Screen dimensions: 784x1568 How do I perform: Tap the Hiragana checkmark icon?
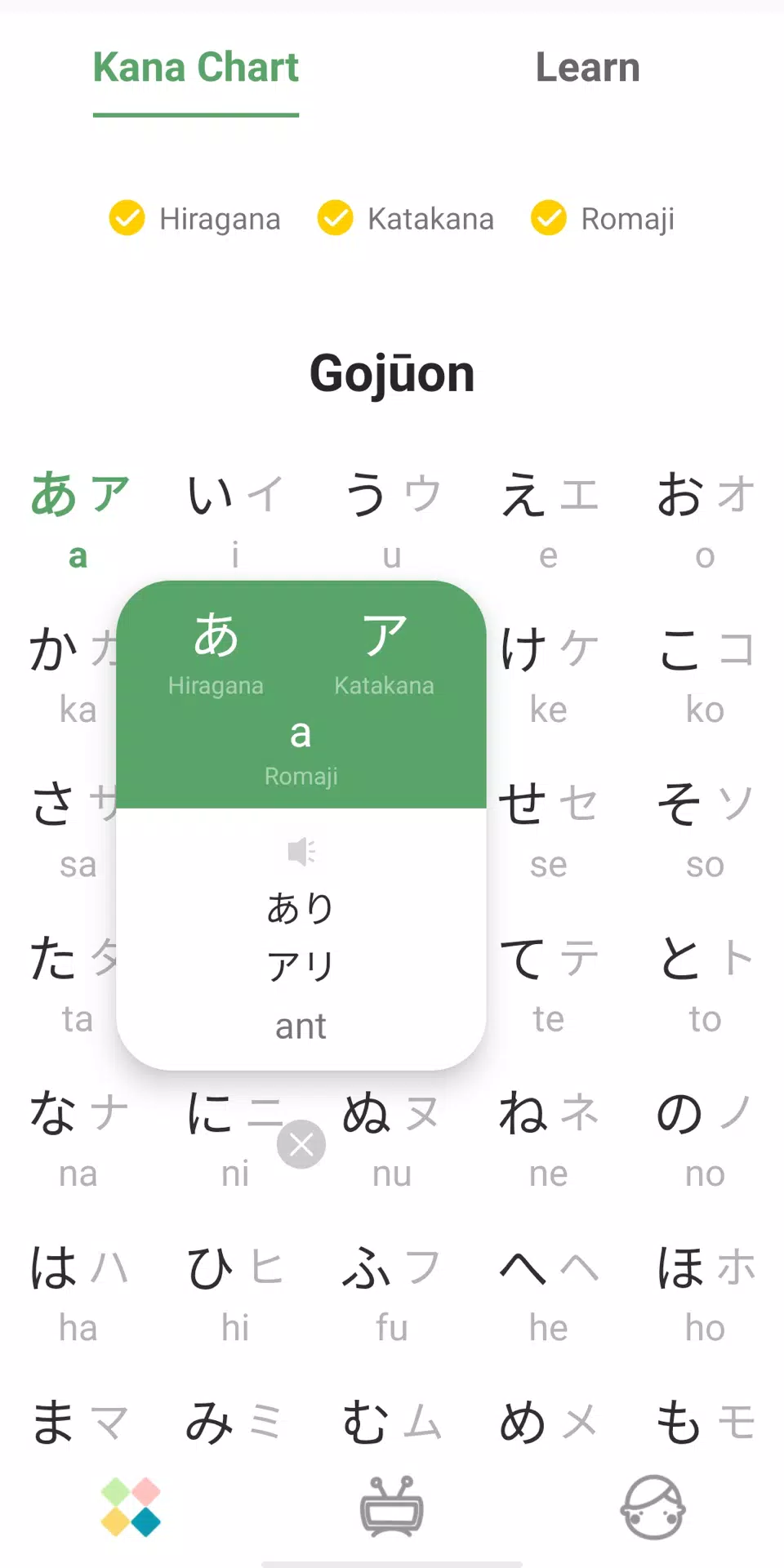pyautogui.click(x=127, y=218)
